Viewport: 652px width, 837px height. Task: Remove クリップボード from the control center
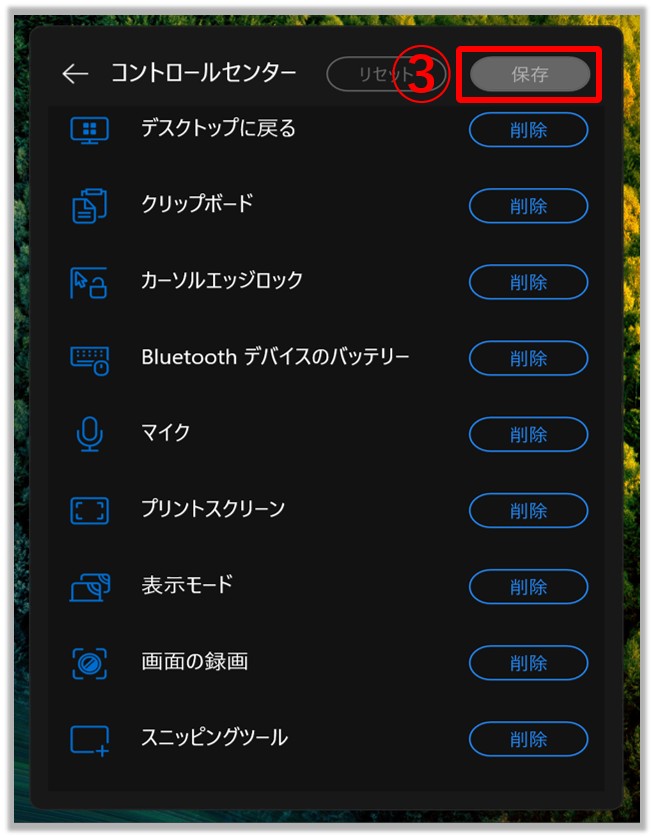point(528,206)
